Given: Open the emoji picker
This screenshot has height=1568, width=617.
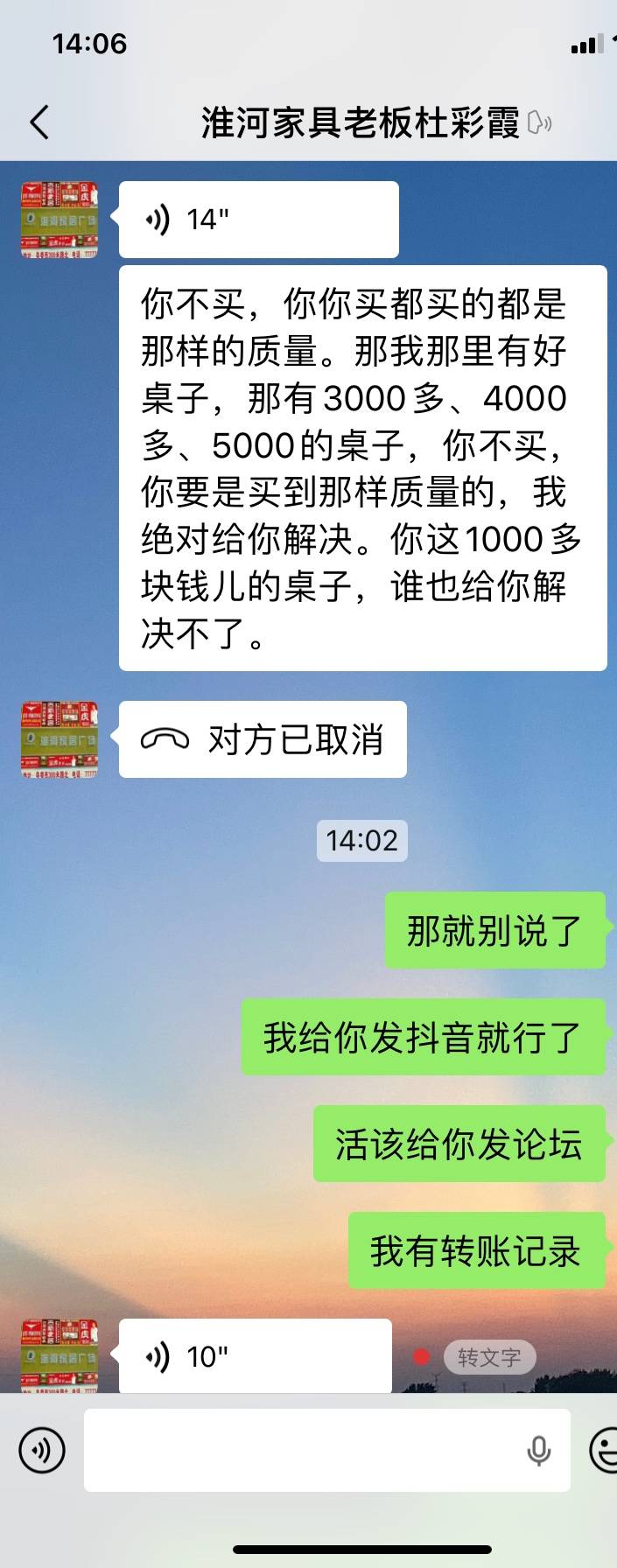Looking at the screenshot, I should tap(604, 1450).
